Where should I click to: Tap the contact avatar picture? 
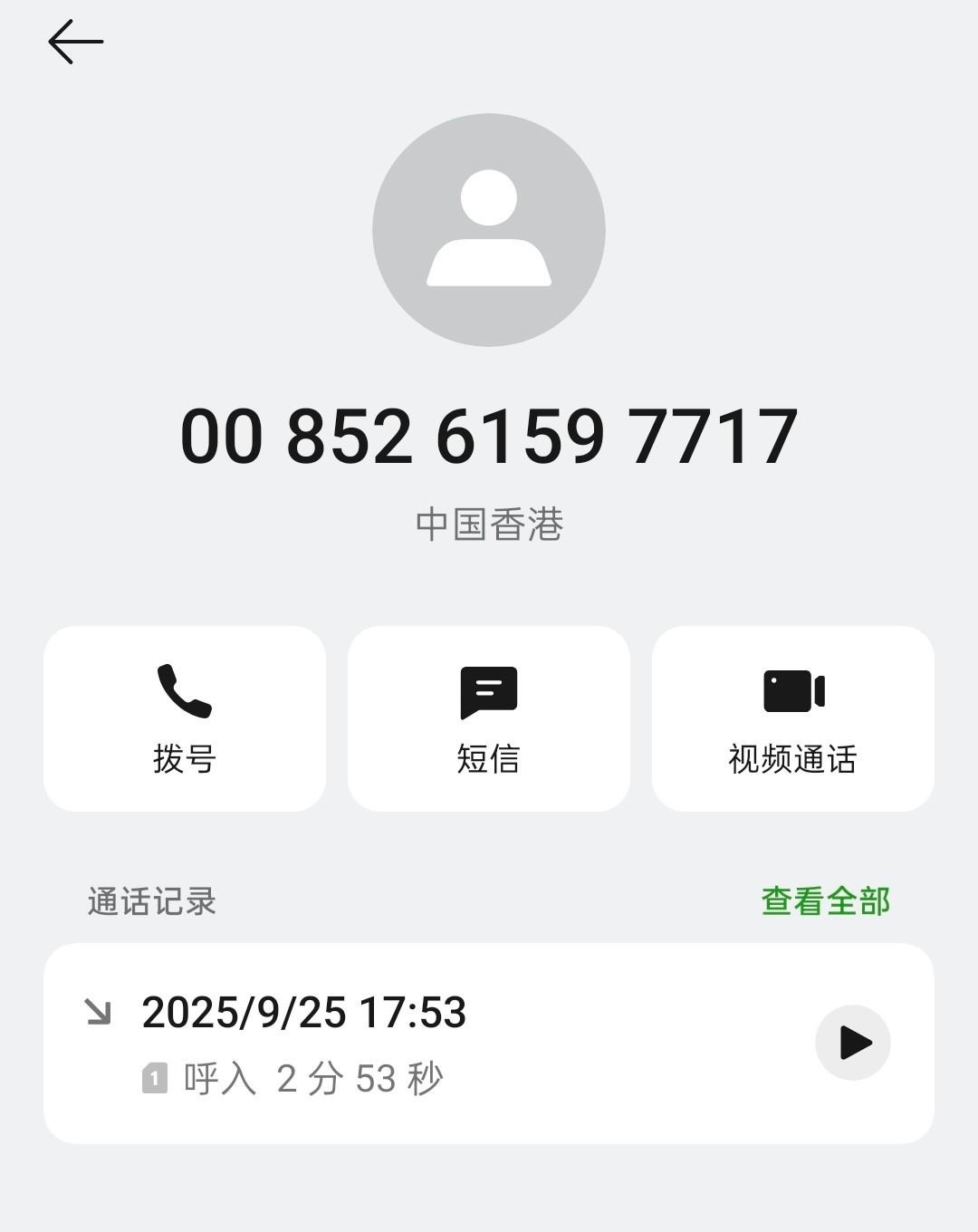pyautogui.click(x=489, y=230)
